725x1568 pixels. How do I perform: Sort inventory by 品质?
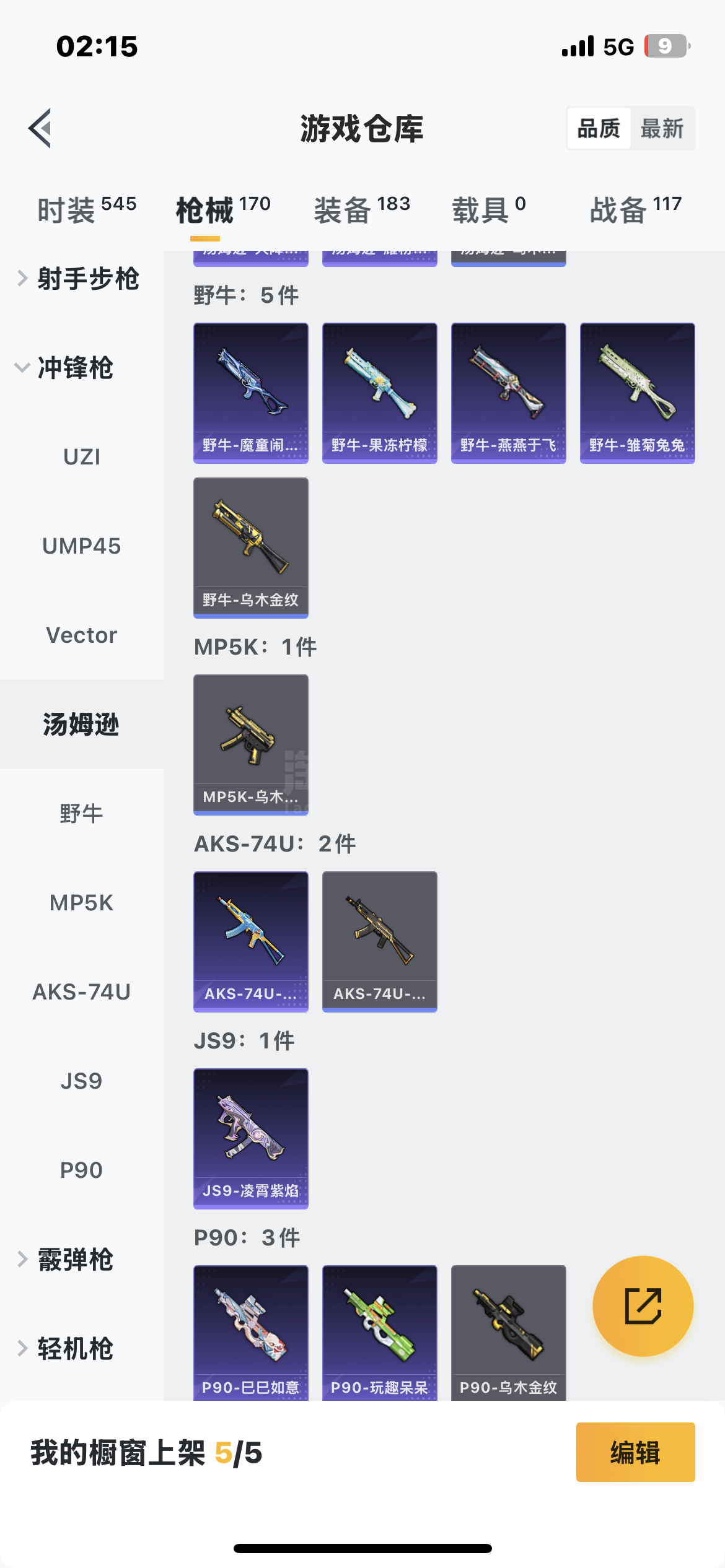[x=599, y=128]
